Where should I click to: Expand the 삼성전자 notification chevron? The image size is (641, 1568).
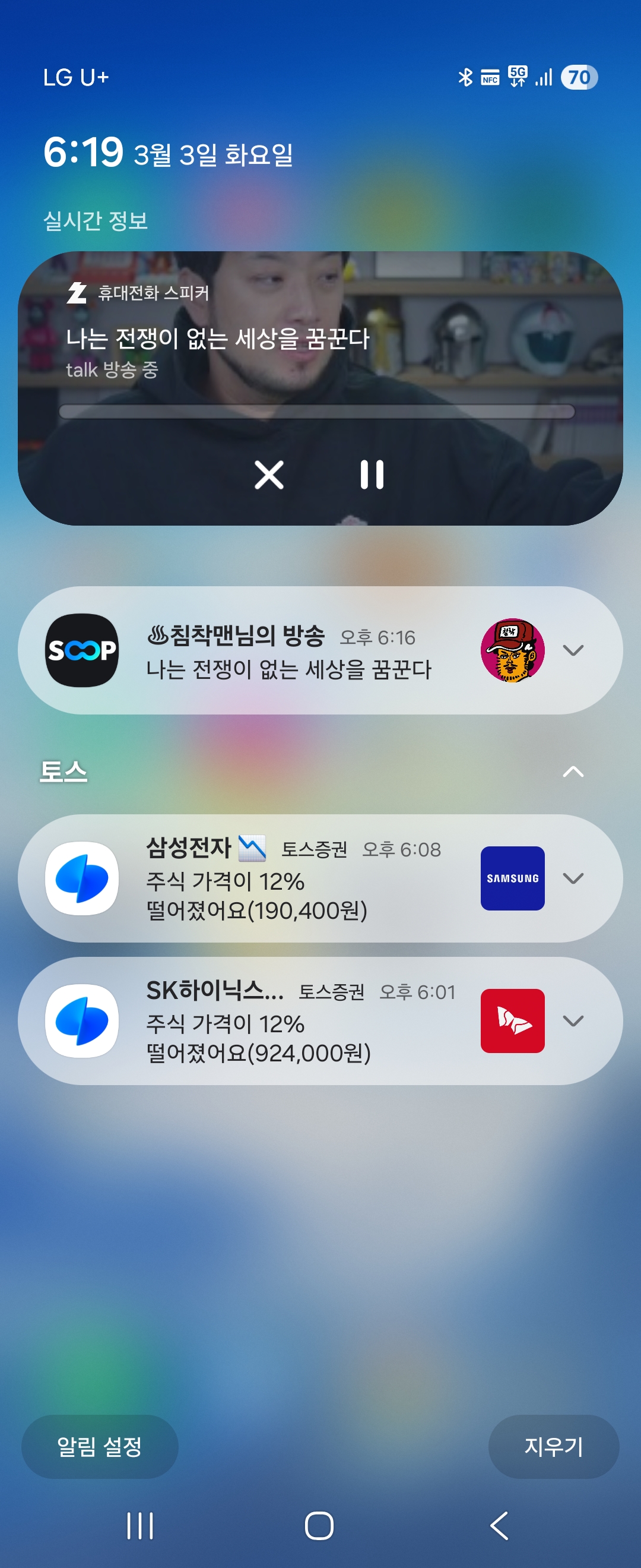pyautogui.click(x=573, y=878)
